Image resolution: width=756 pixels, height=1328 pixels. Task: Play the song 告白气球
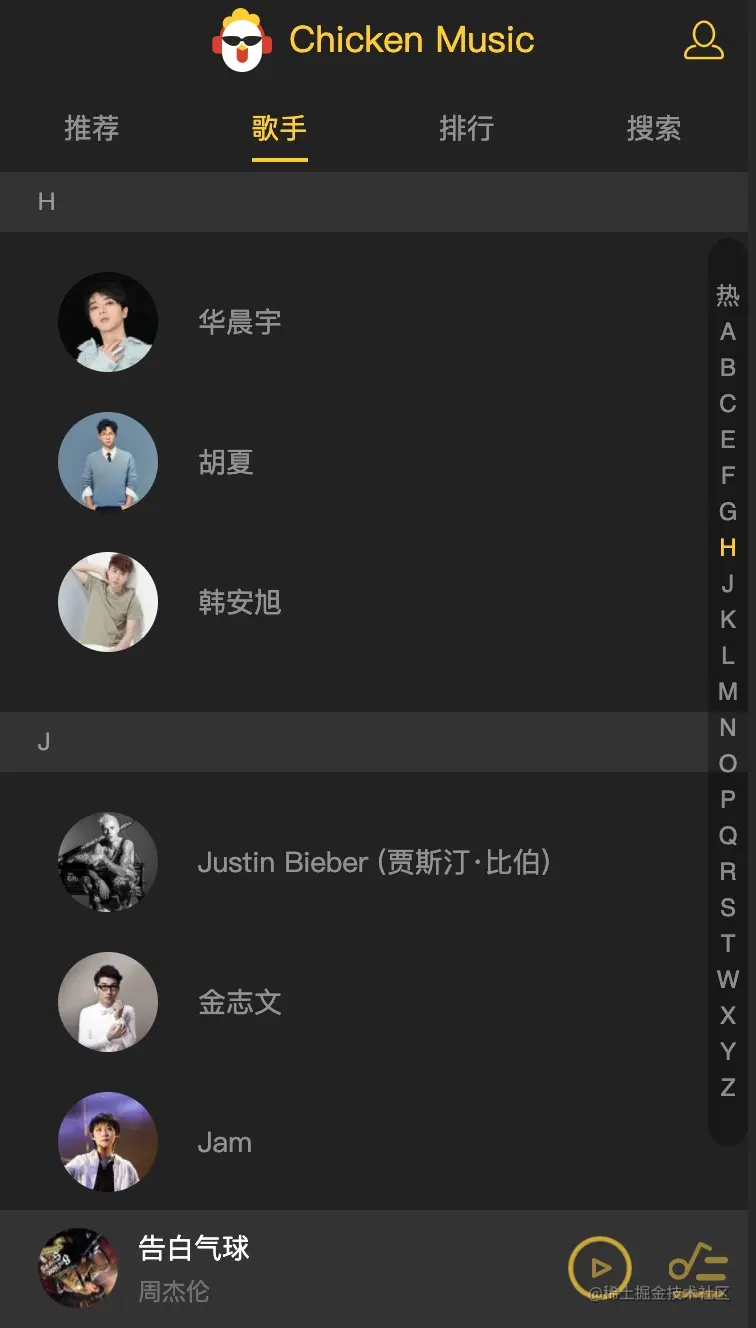pyautogui.click(x=600, y=1268)
